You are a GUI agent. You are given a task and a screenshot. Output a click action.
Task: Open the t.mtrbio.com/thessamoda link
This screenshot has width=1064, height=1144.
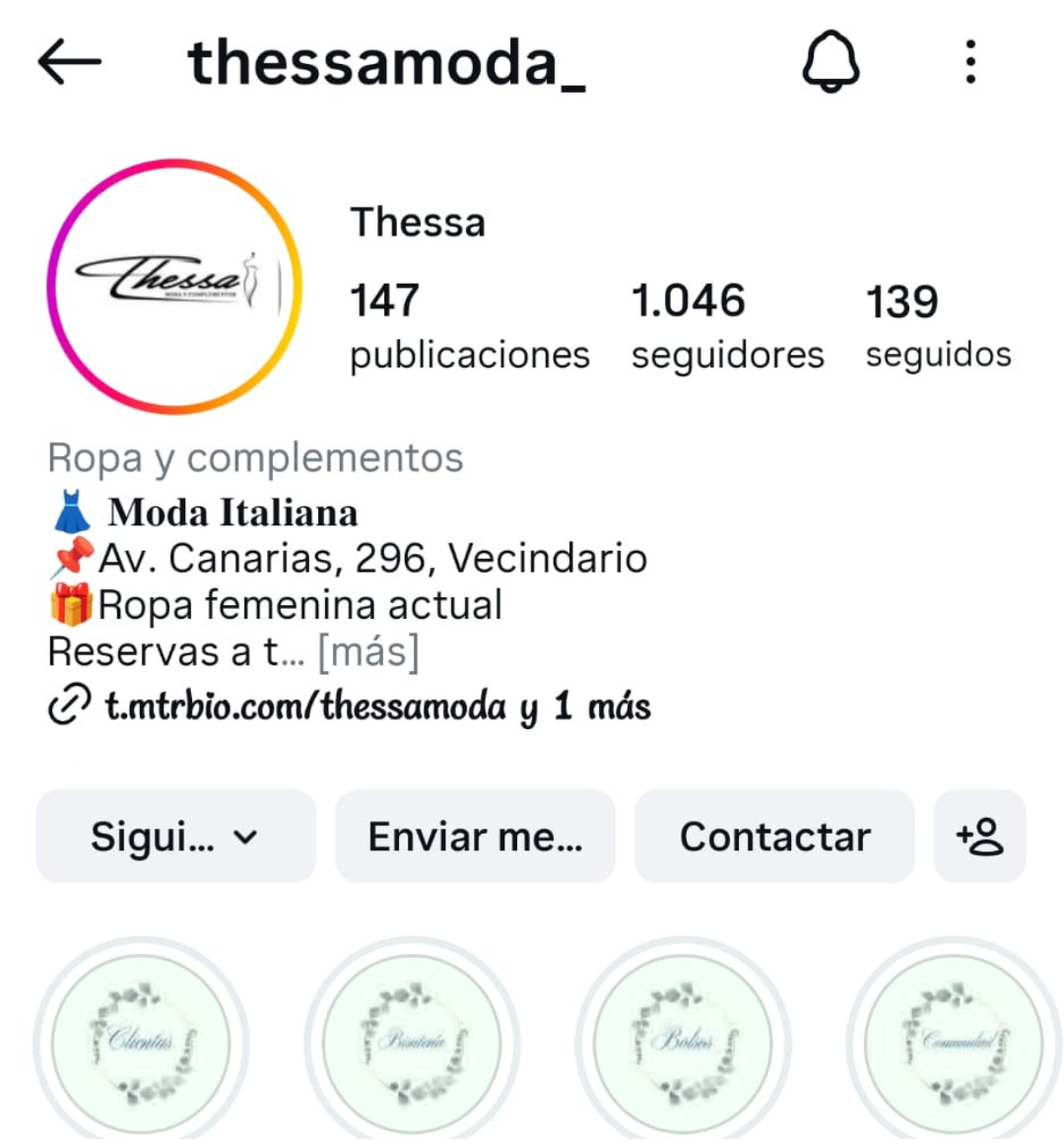(305, 707)
